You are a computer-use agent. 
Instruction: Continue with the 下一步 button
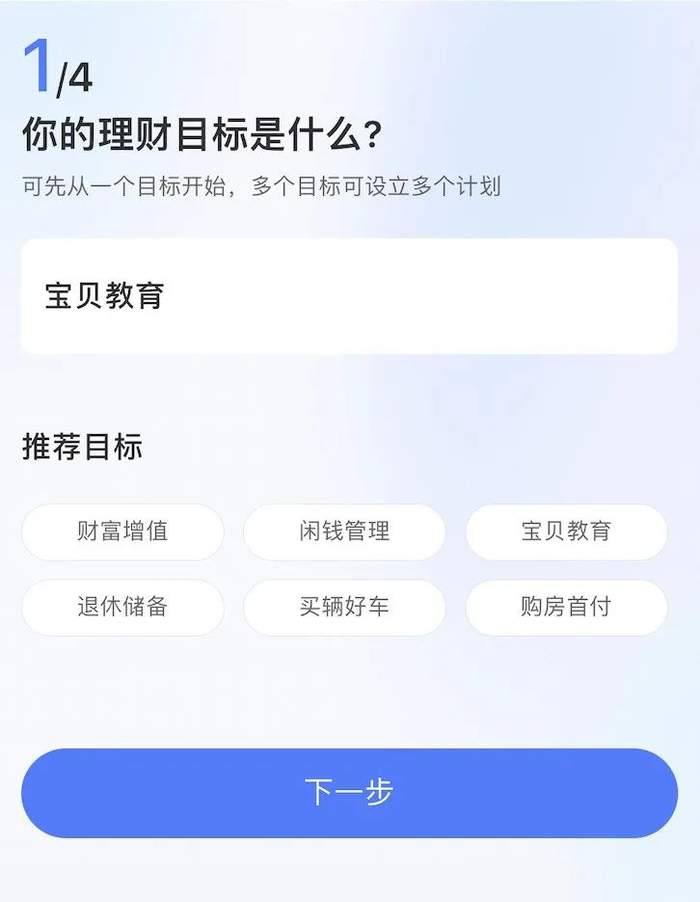tap(349, 793)
